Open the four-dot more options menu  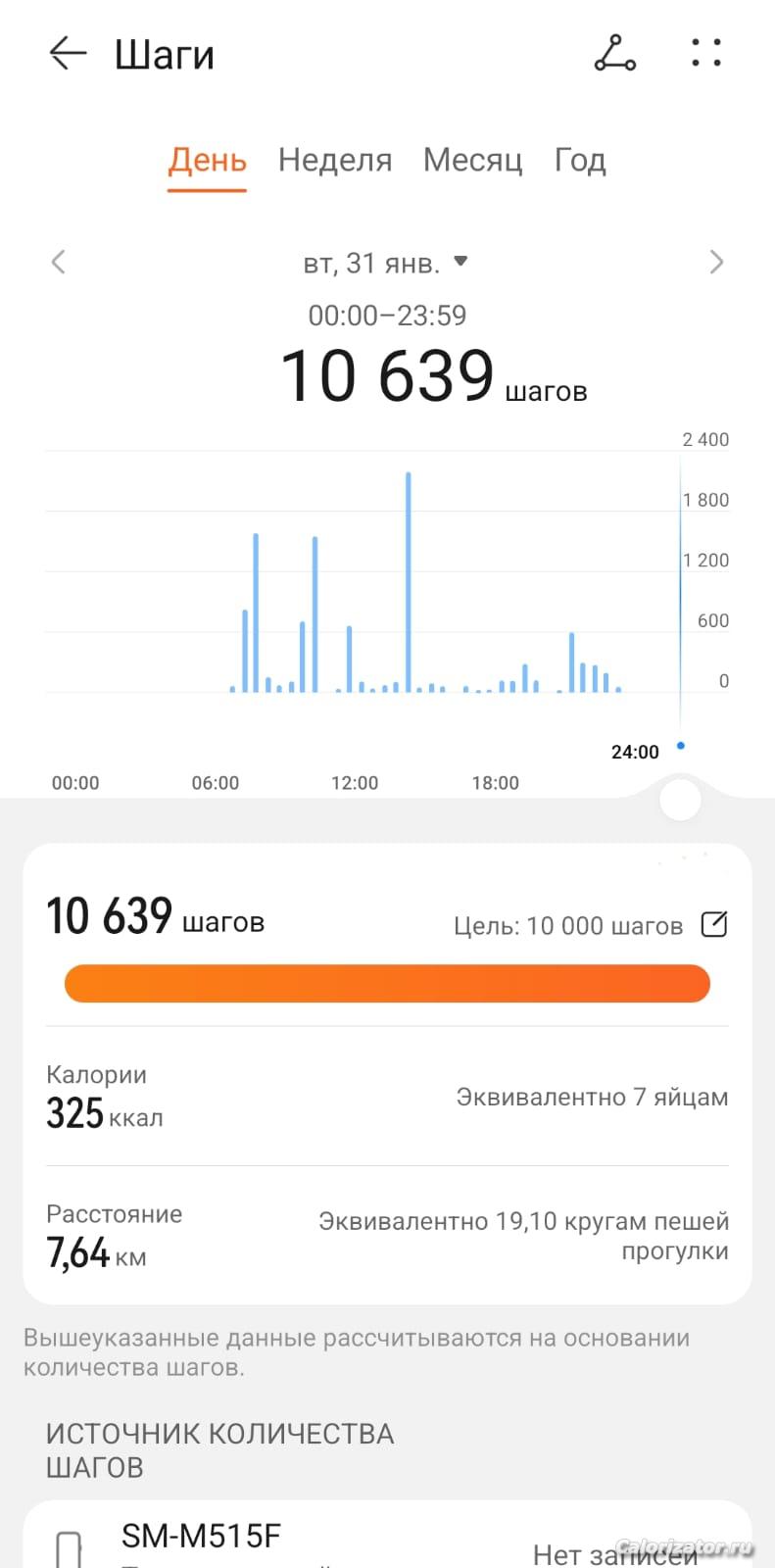(x=706, y=53)
